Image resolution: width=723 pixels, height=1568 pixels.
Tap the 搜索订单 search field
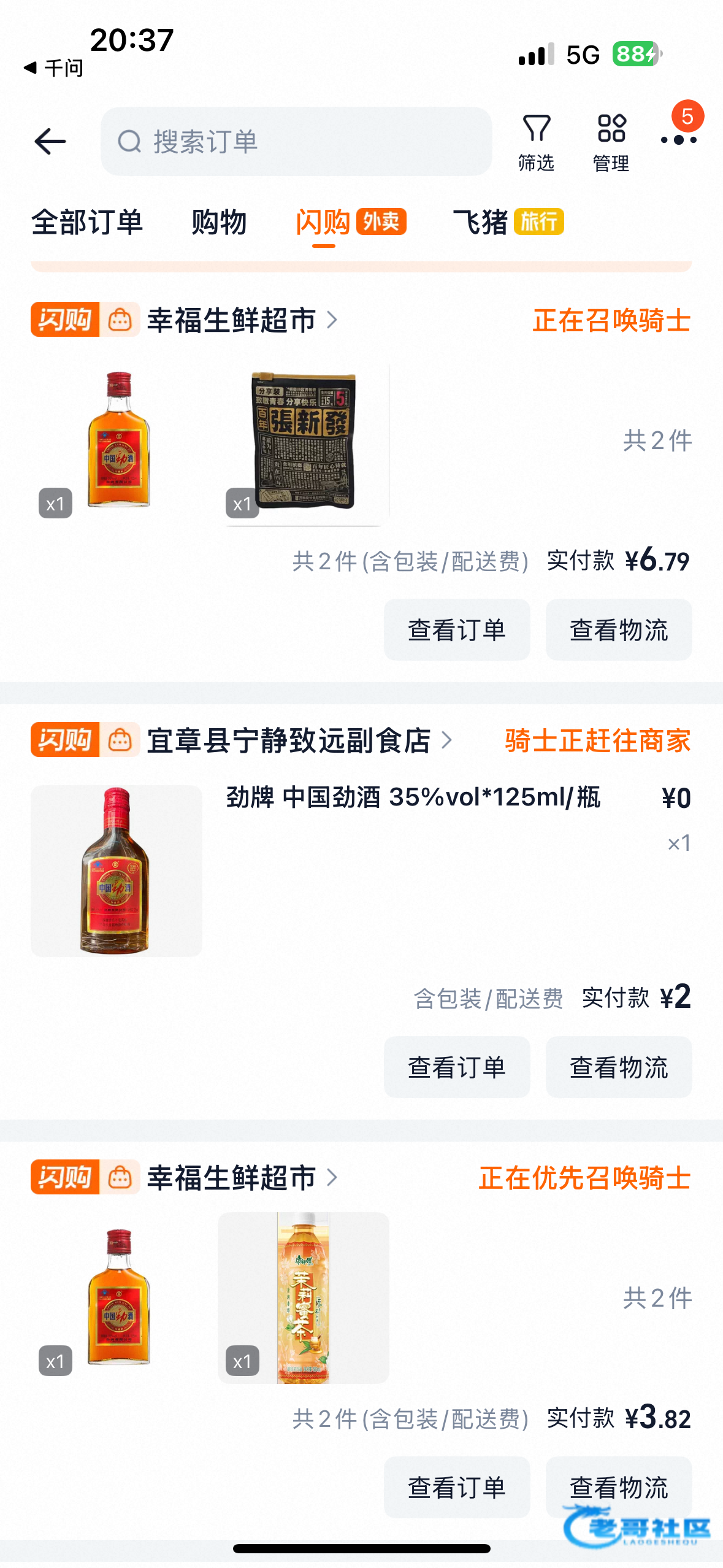point(296,142)
